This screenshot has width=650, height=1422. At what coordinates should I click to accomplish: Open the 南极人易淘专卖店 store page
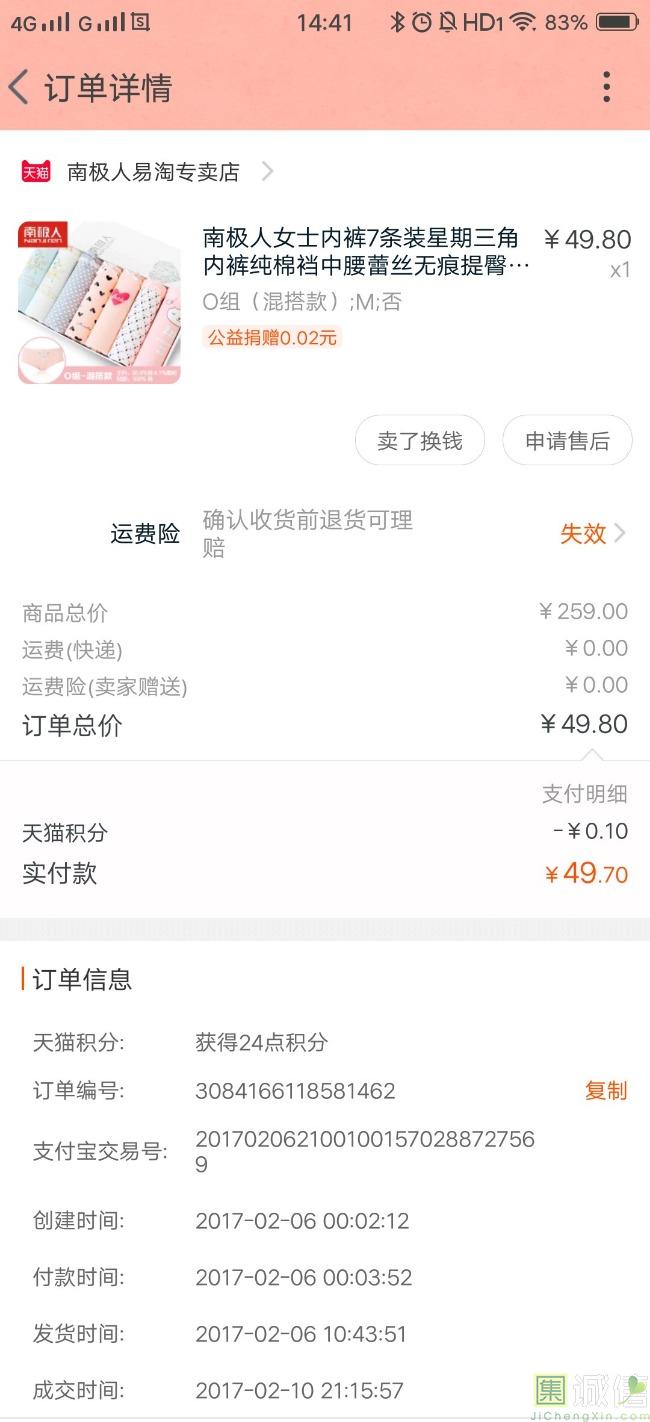147,172
